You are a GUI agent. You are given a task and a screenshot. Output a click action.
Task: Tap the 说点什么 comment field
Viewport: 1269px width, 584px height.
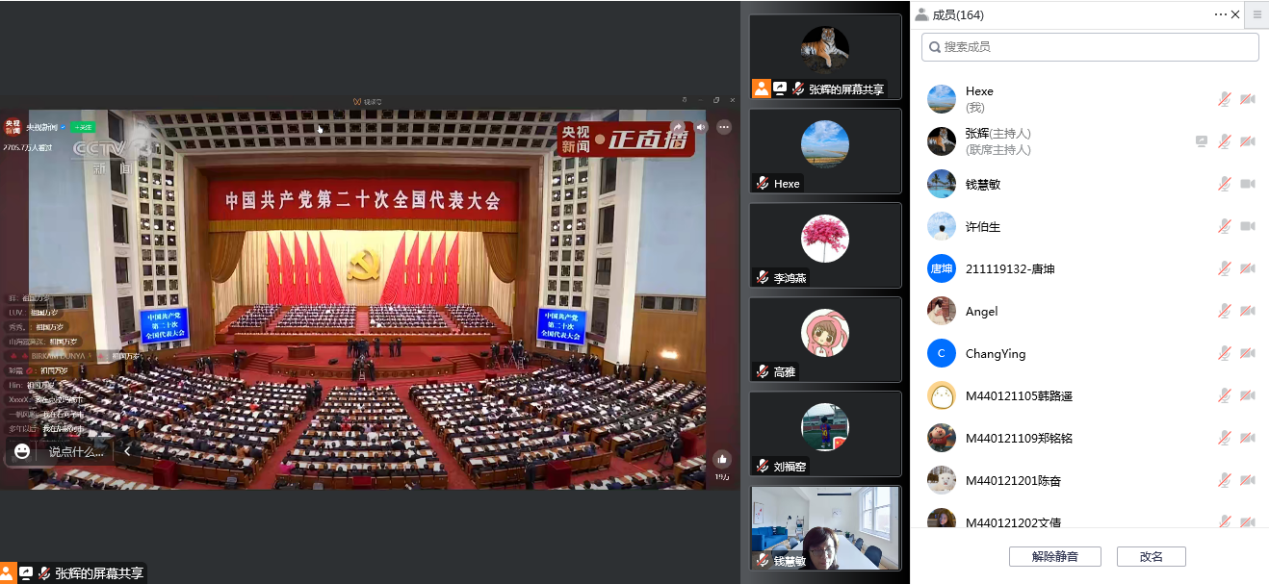tap(77, 452)
